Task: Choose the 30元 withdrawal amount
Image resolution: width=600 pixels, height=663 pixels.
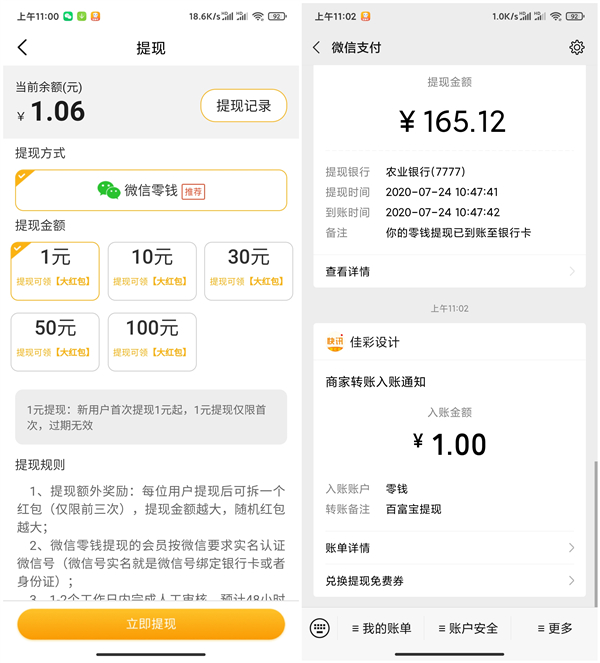Action: click(x=248, y=270)
